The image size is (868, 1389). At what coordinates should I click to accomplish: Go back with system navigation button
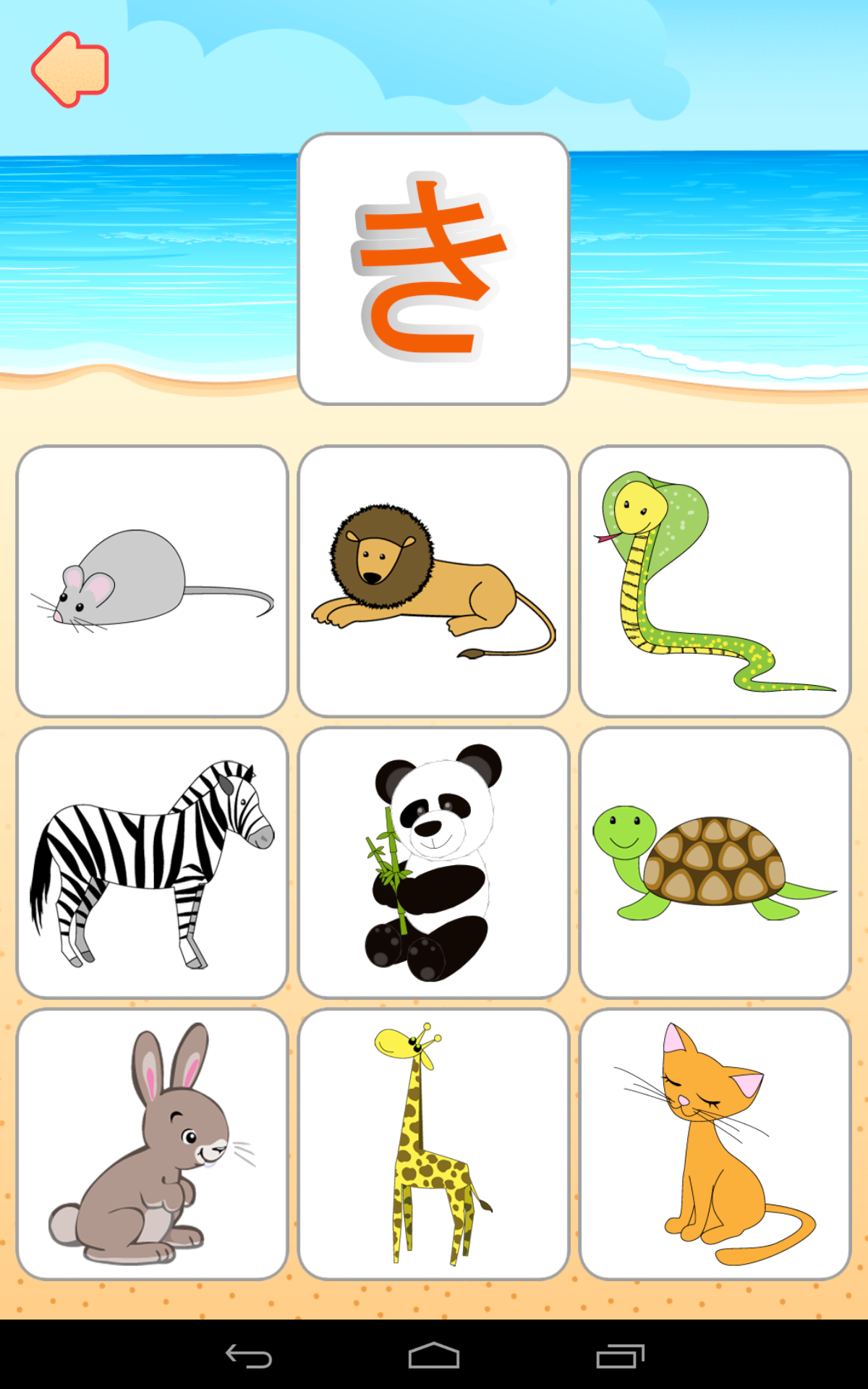click(248, 1356)
